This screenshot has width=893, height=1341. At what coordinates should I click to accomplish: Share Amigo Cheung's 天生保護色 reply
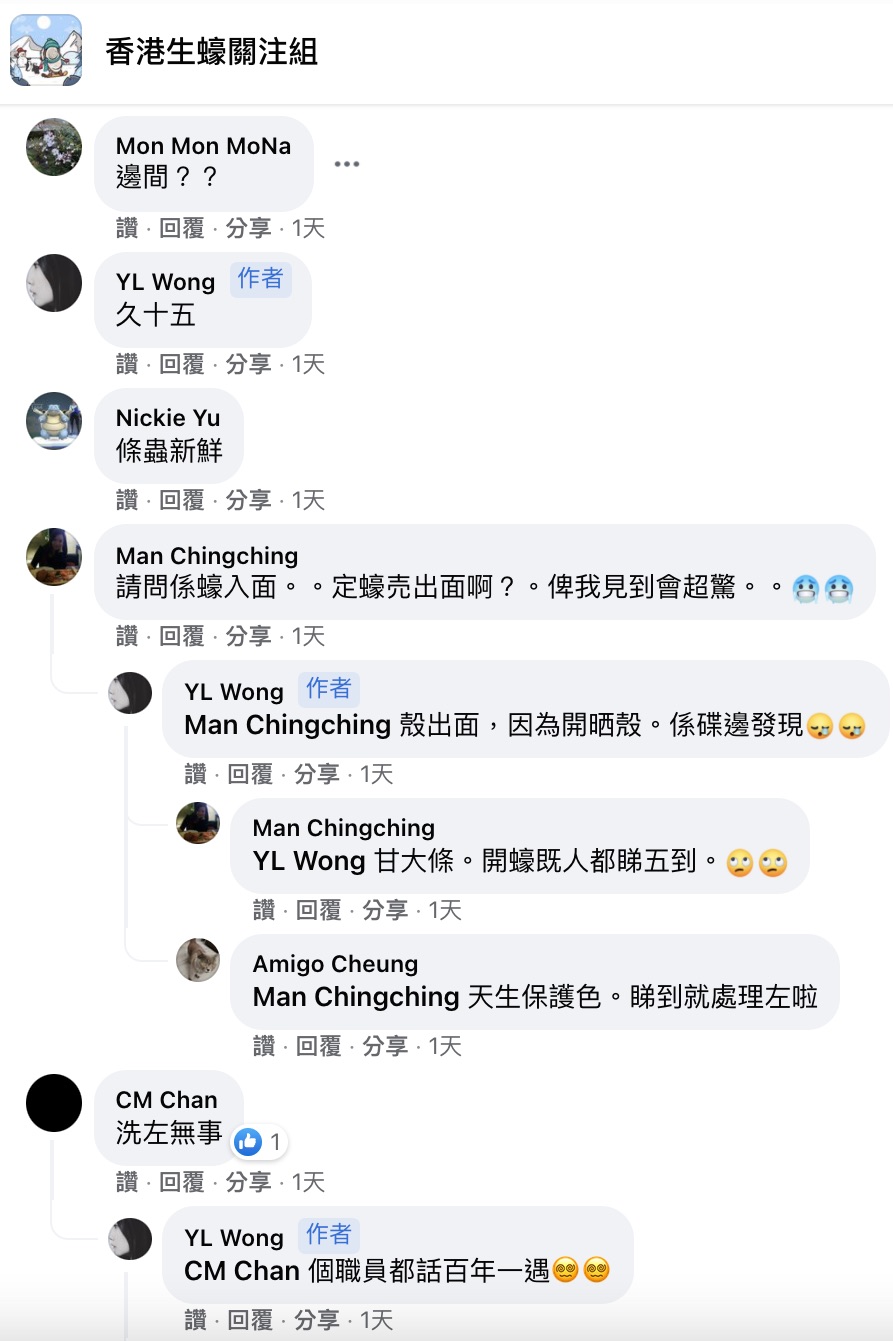[385, 1046]
